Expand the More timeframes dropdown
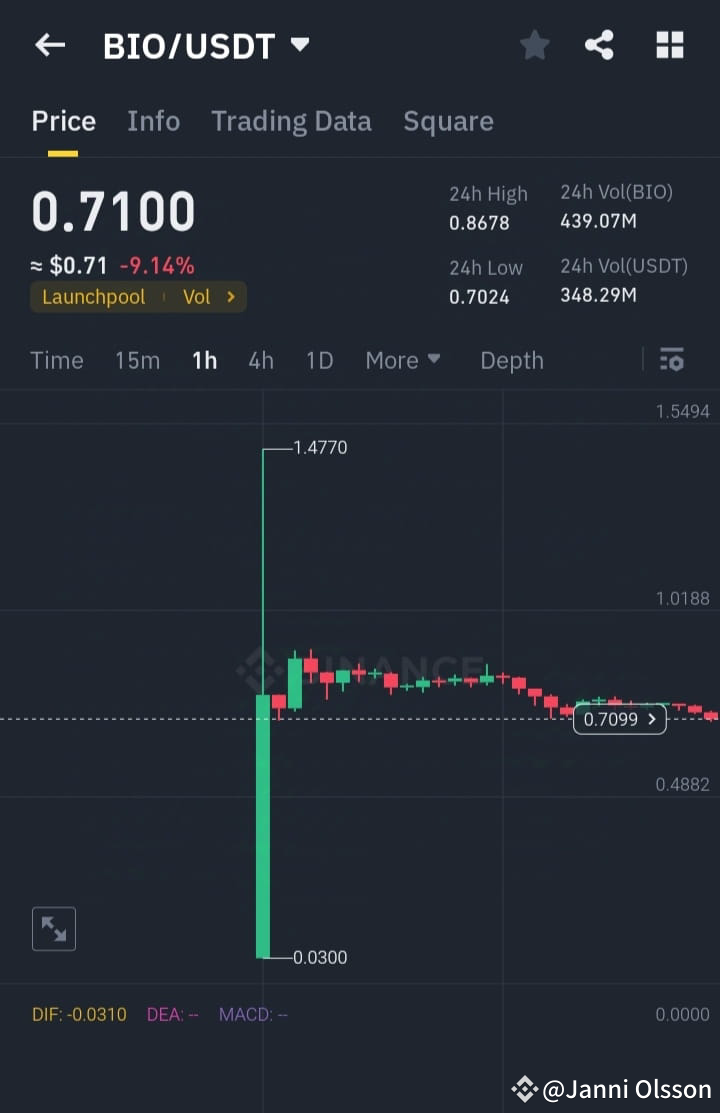Image resolution: width=720 pixels, height=1113 pixels. point(403,360)
